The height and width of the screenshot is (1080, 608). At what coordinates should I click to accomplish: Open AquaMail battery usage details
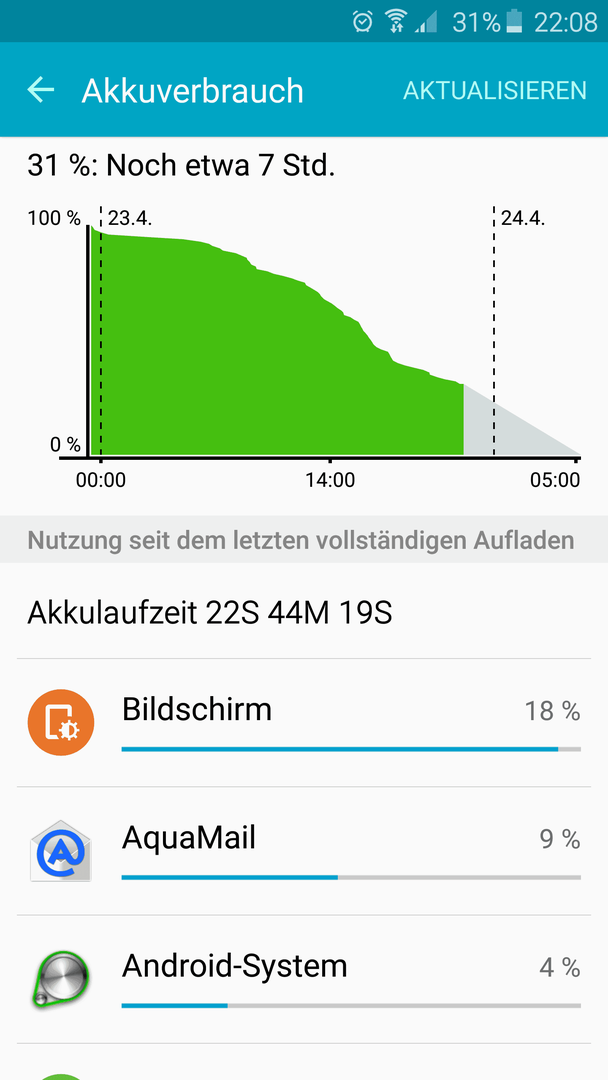pos(304,850)
